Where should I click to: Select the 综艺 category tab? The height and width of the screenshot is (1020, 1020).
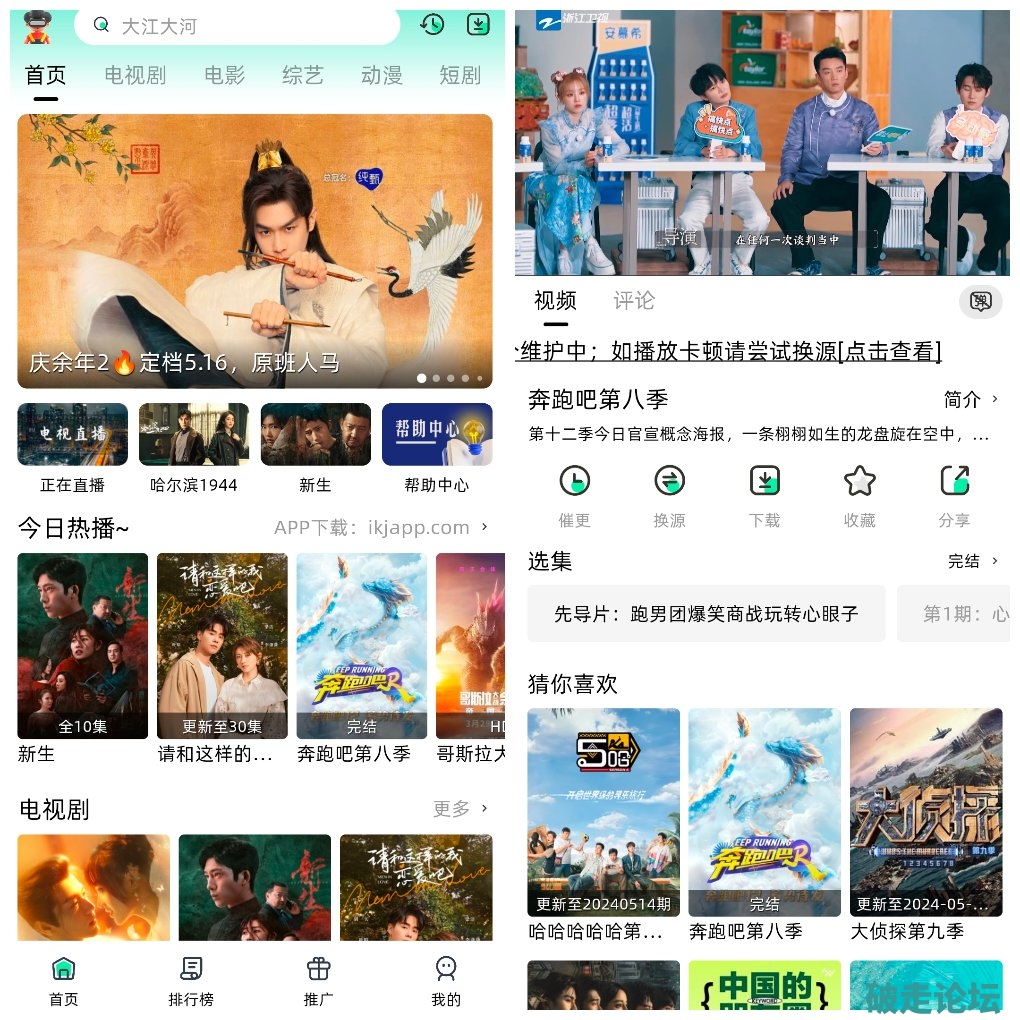click(302, 75)
